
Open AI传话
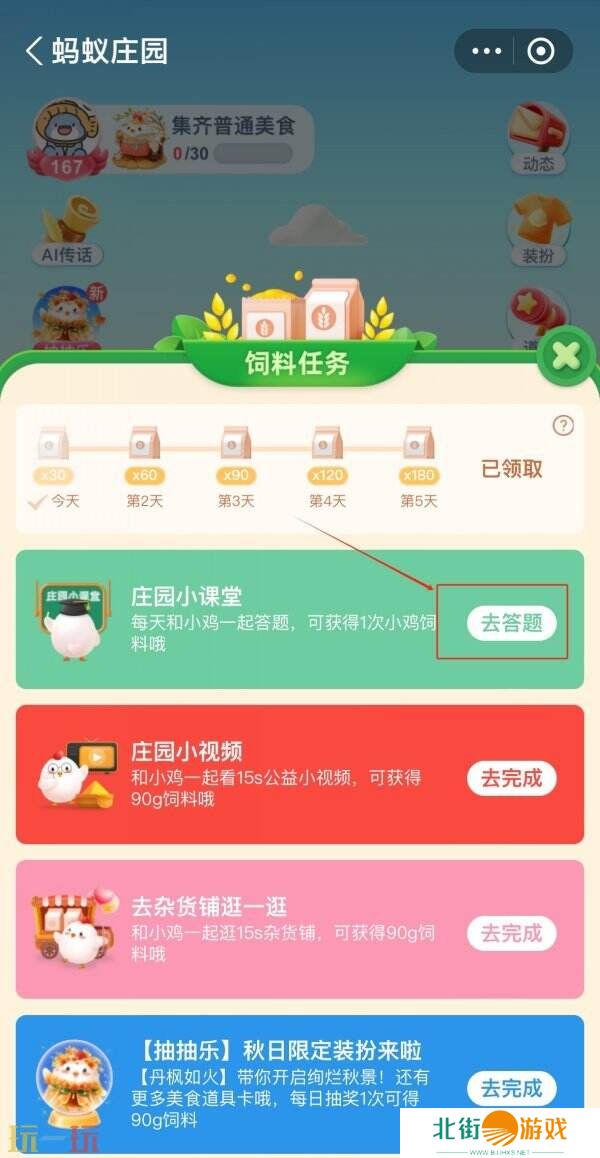67,230
